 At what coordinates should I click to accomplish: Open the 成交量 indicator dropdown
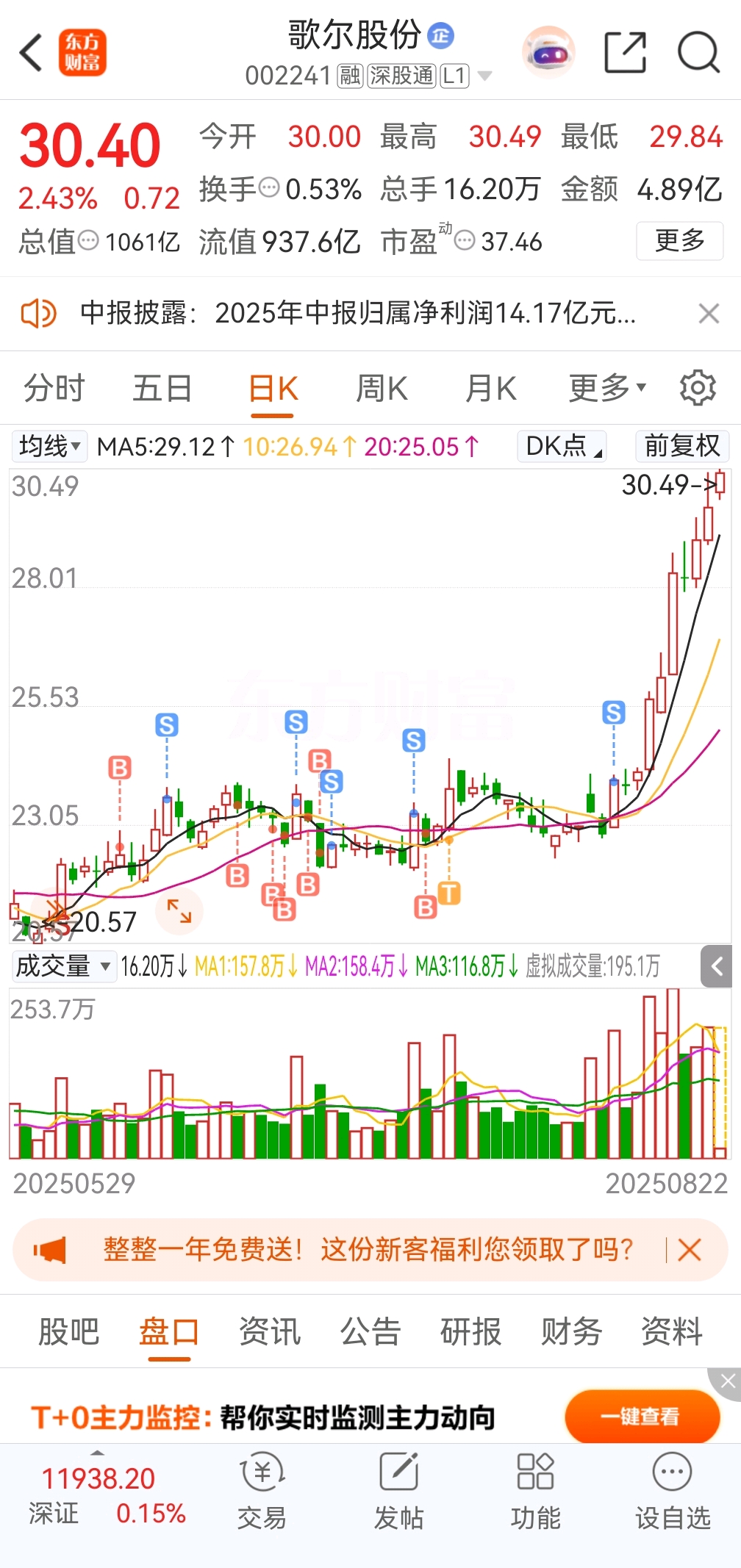pos(64,966)
